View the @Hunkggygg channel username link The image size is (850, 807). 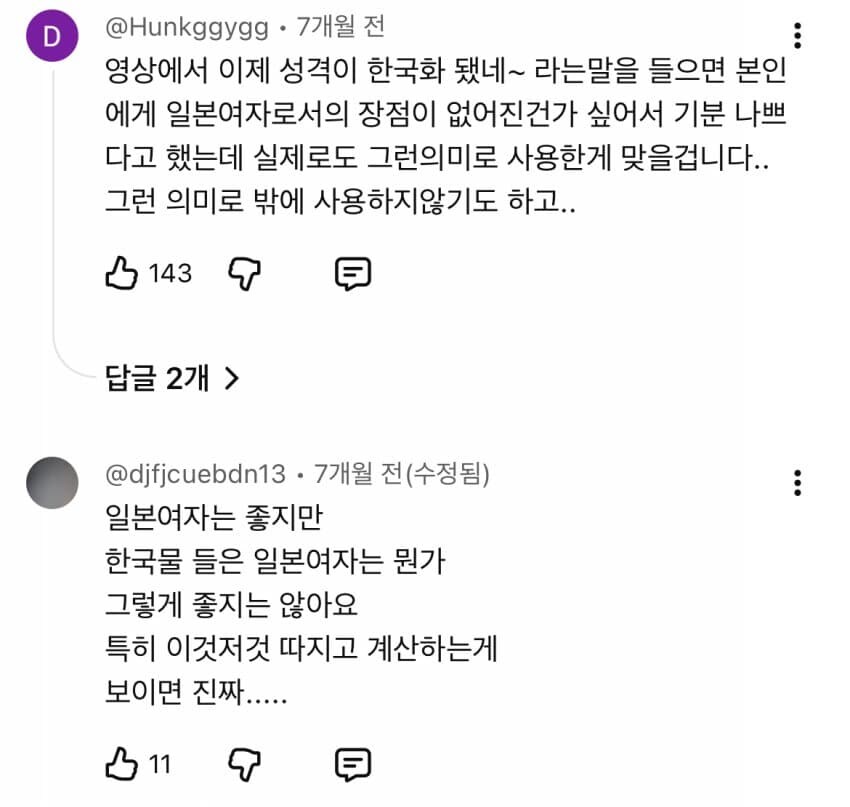(187, 28)
